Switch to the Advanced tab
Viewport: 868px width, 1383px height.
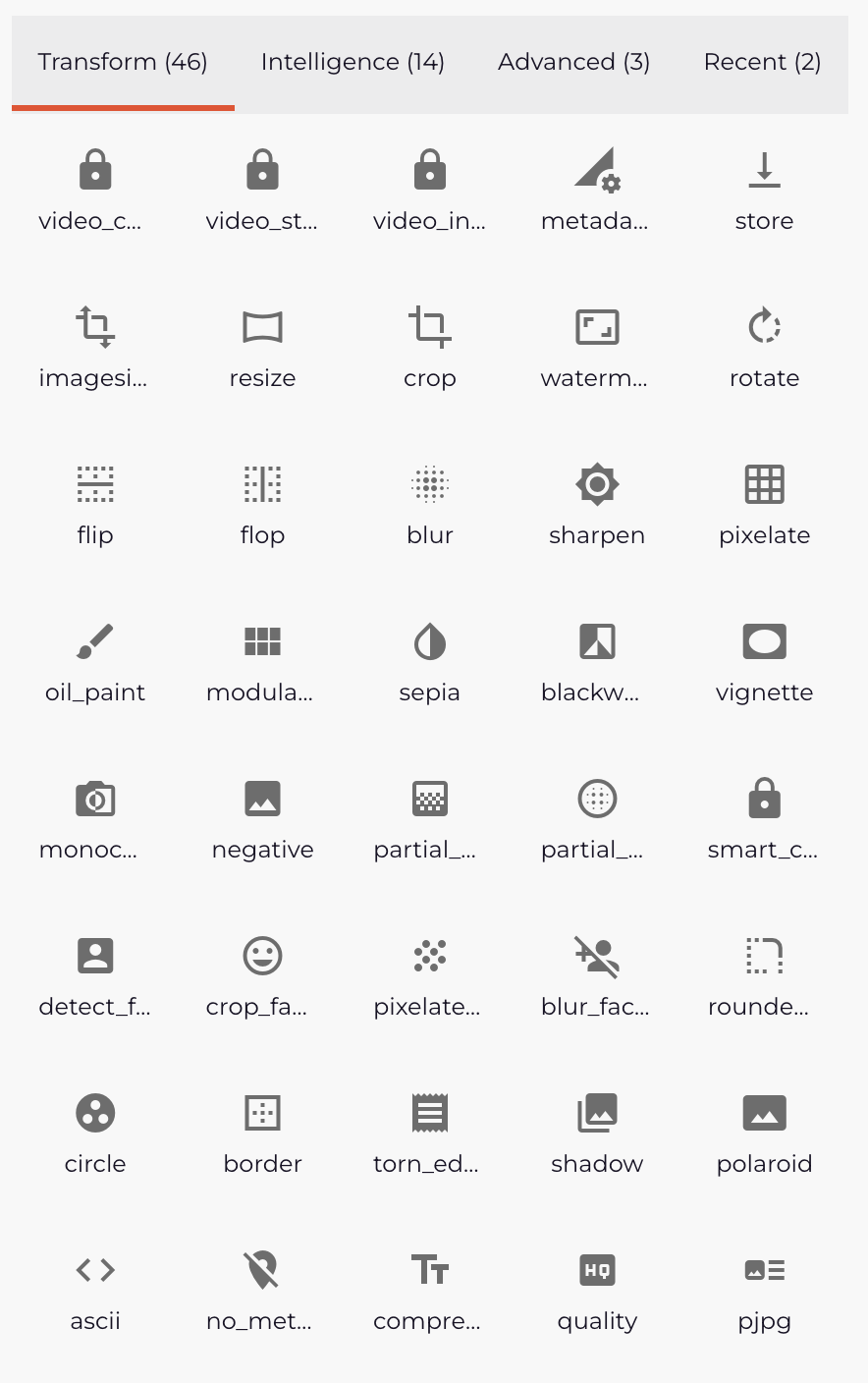coord(573,62)
